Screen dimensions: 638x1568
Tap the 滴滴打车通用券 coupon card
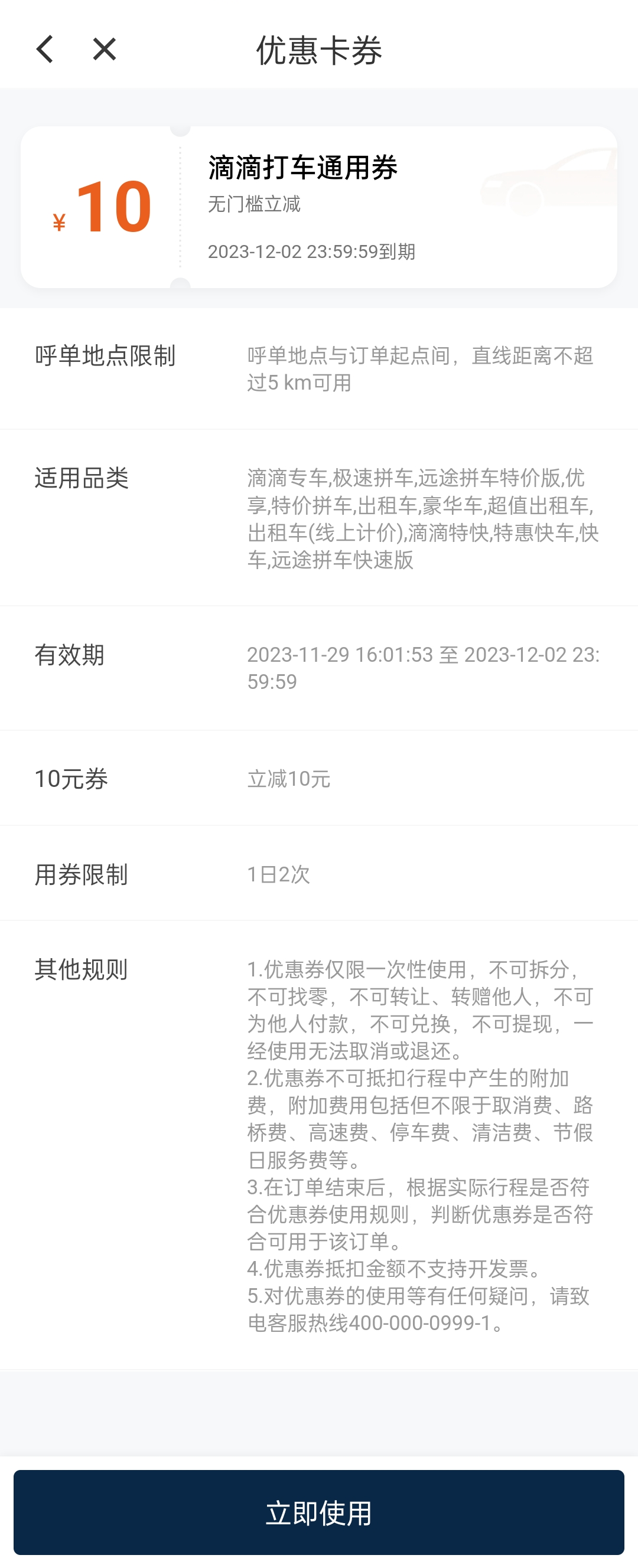(318, 207)
